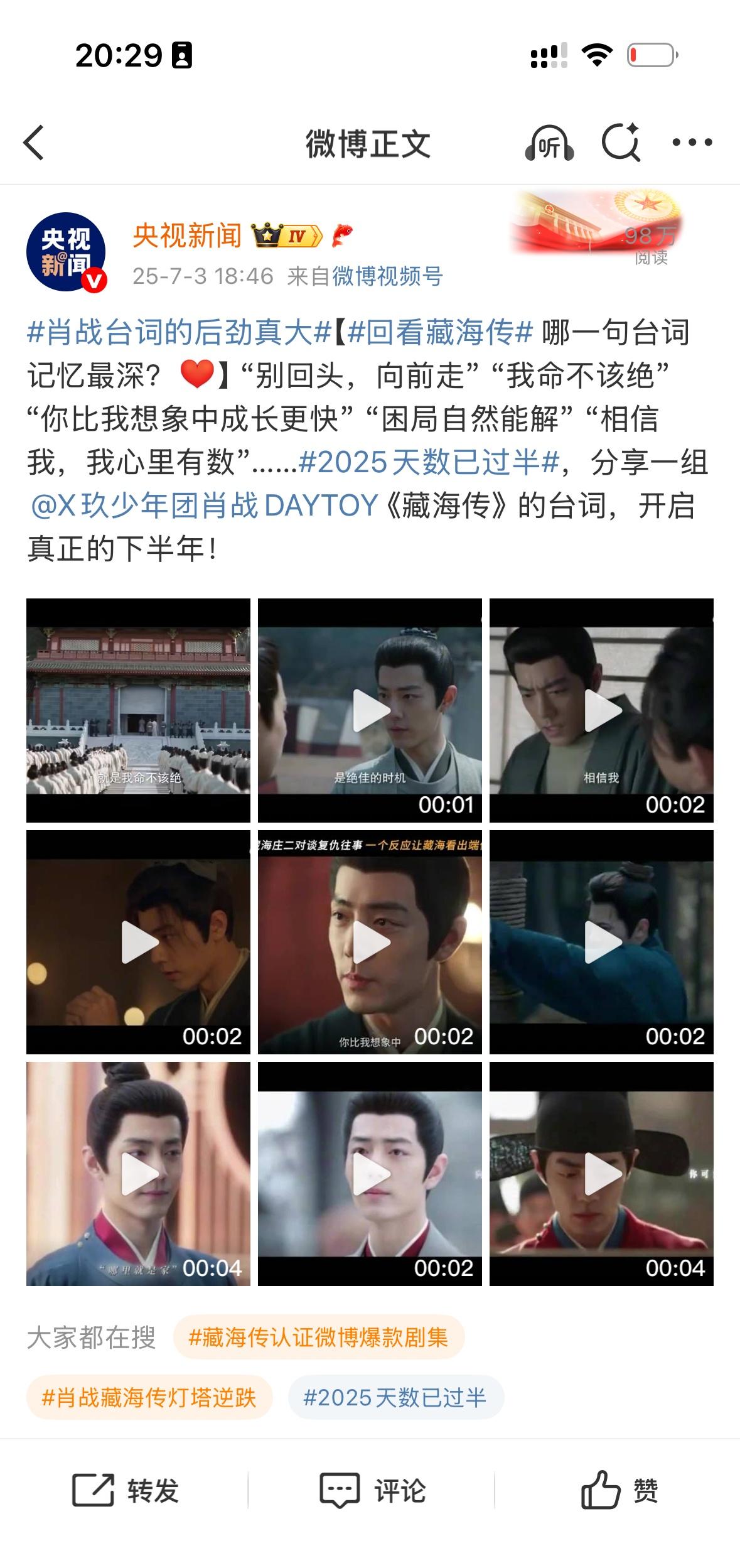The width and height of the screenshot is (740, 1568).
Task: View first image with 就是我命不该绝 subtitle
Action: pos(138,710)
